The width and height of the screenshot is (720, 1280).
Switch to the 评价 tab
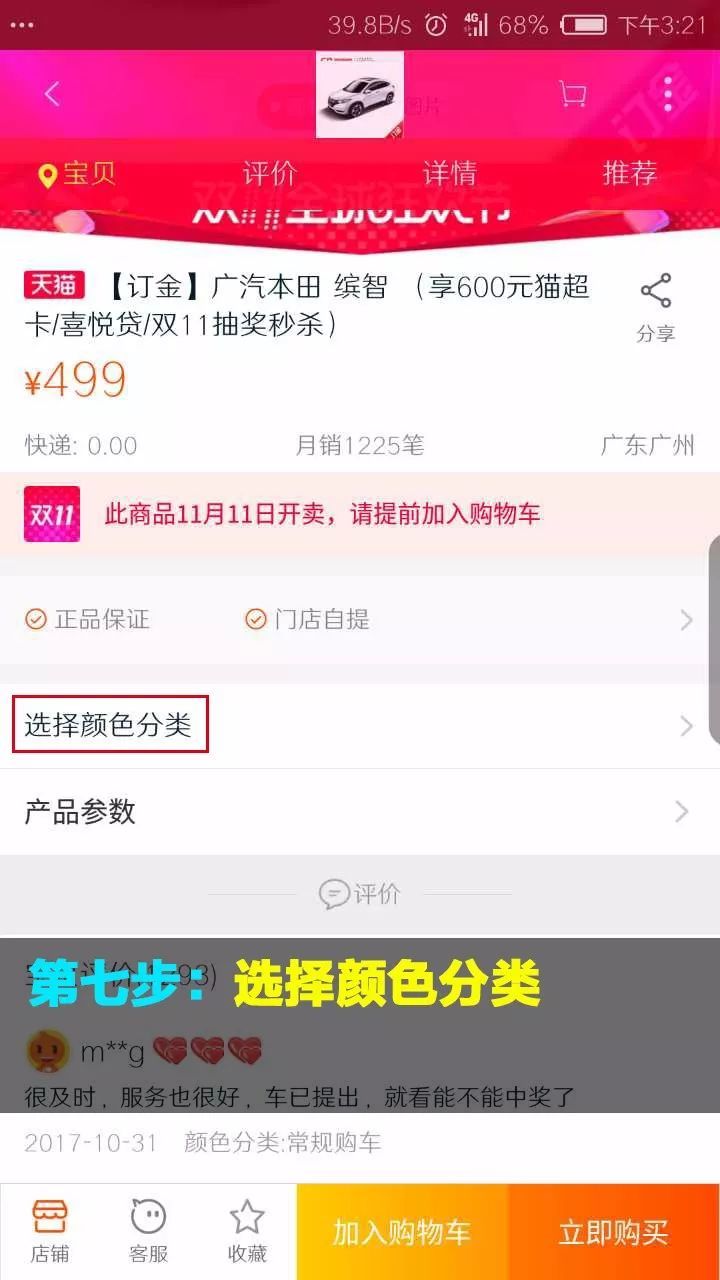(x=270, y=173)
